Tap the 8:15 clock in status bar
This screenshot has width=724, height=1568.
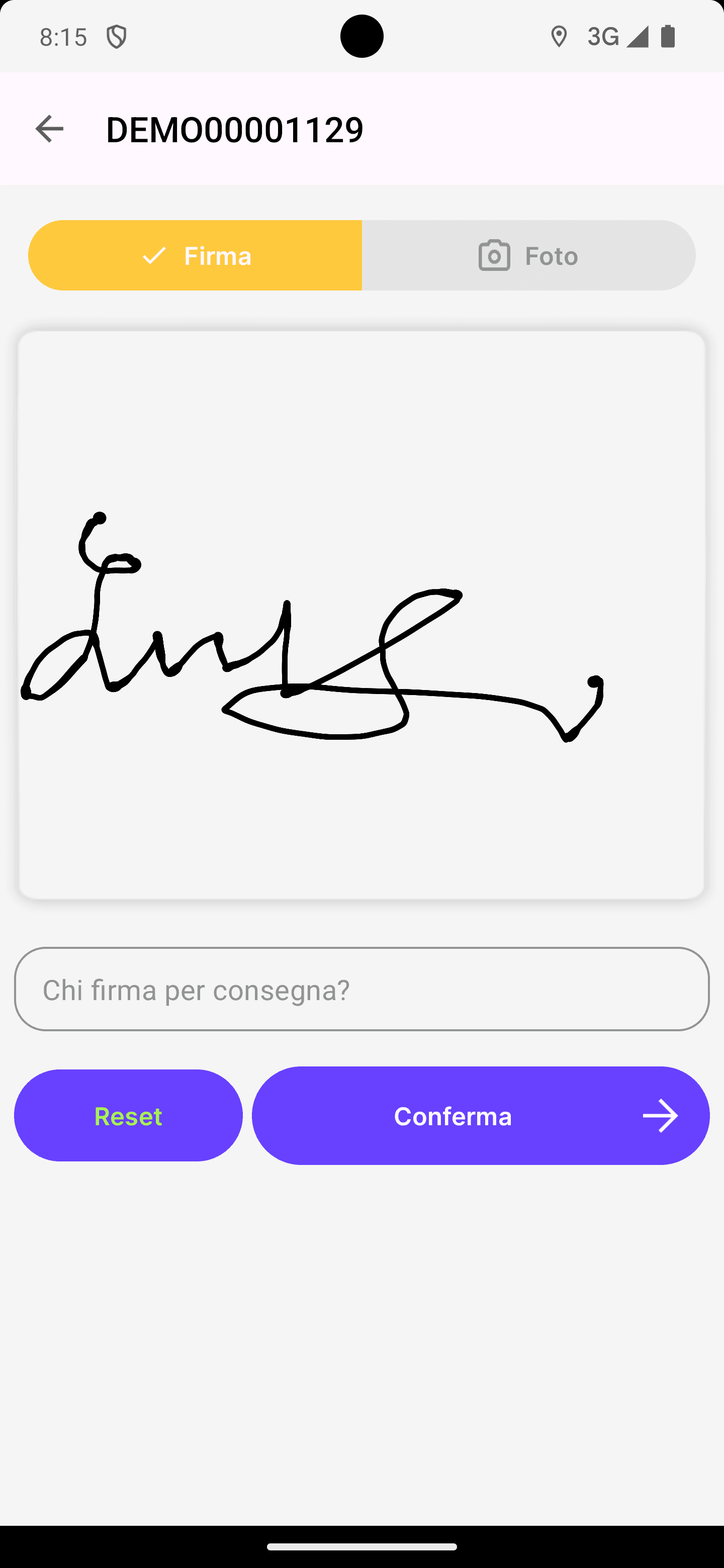63,37
